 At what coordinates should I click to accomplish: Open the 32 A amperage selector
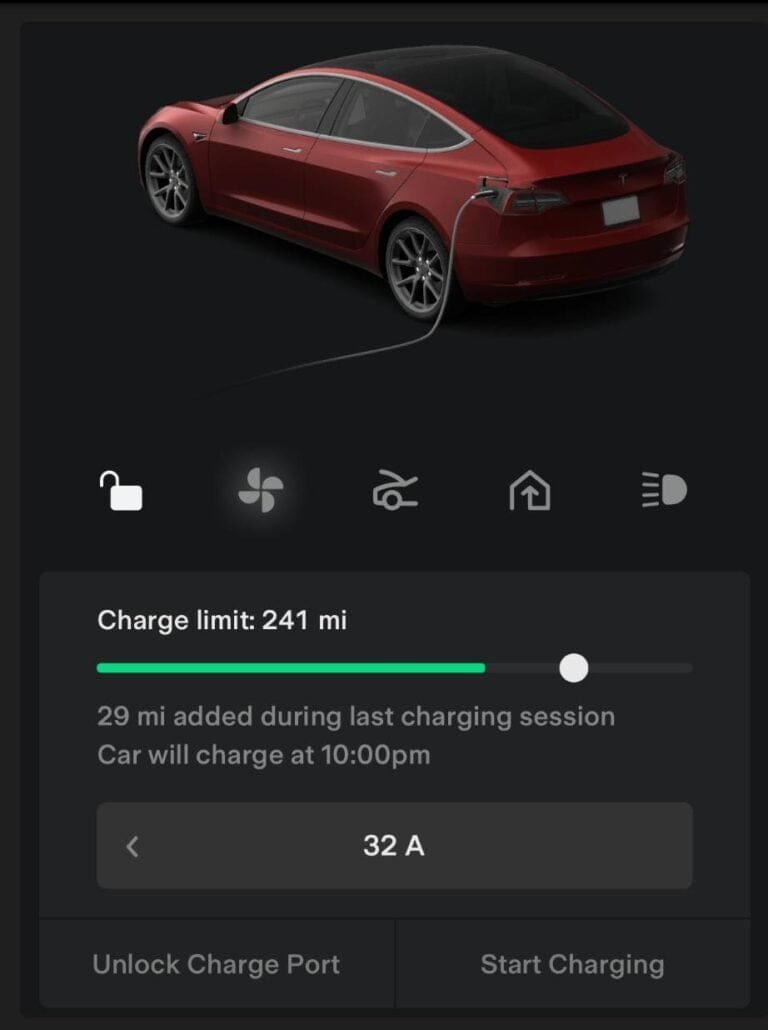(x=394, y=846)
